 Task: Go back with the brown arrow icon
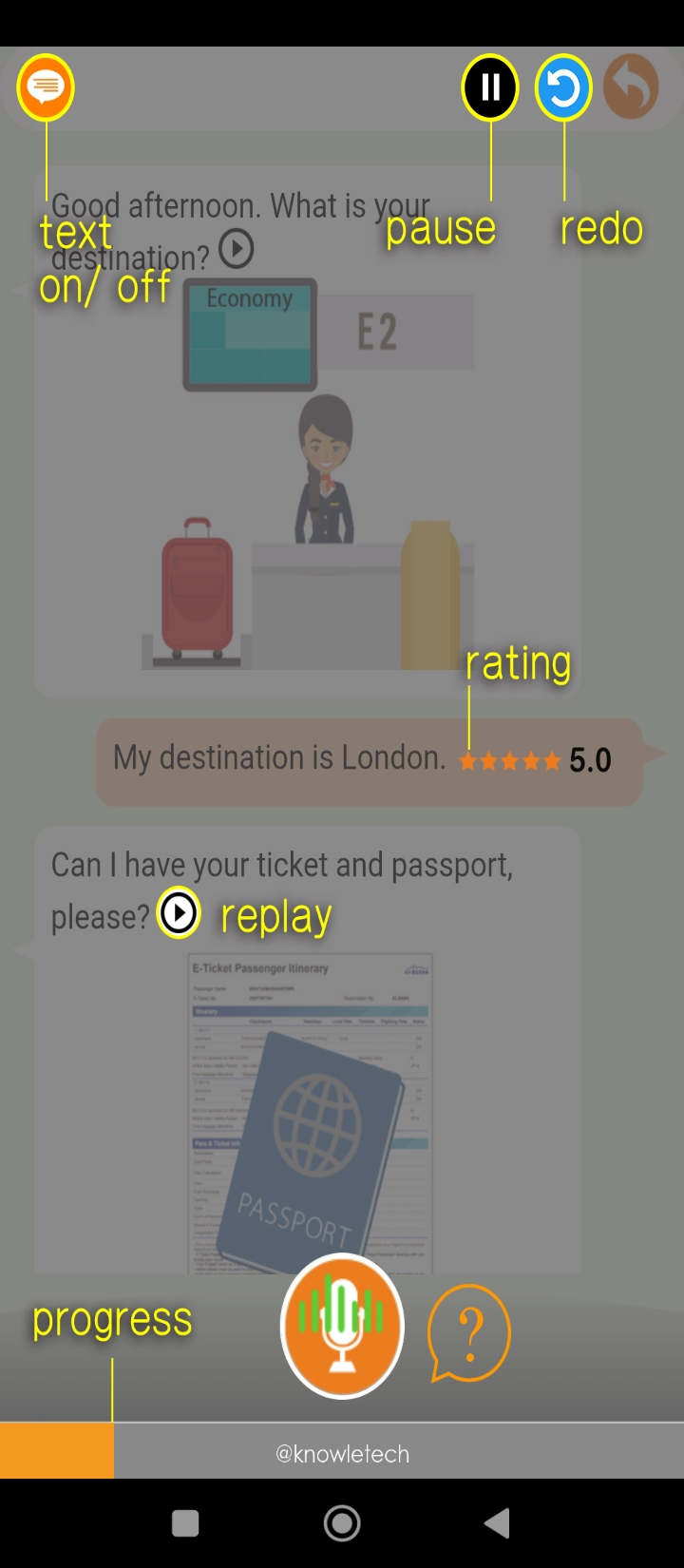point(632,87)
